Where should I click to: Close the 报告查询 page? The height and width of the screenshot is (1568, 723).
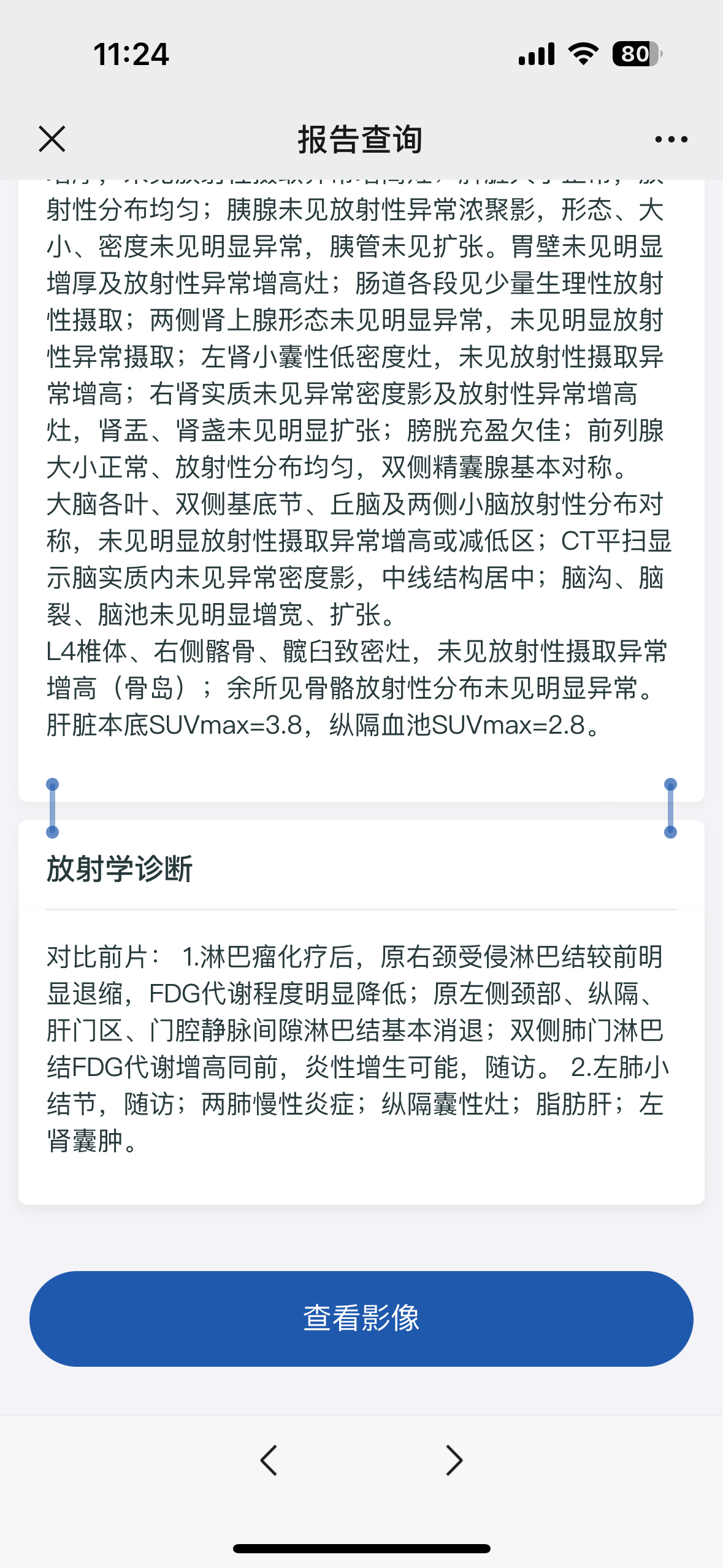(52, 139)
